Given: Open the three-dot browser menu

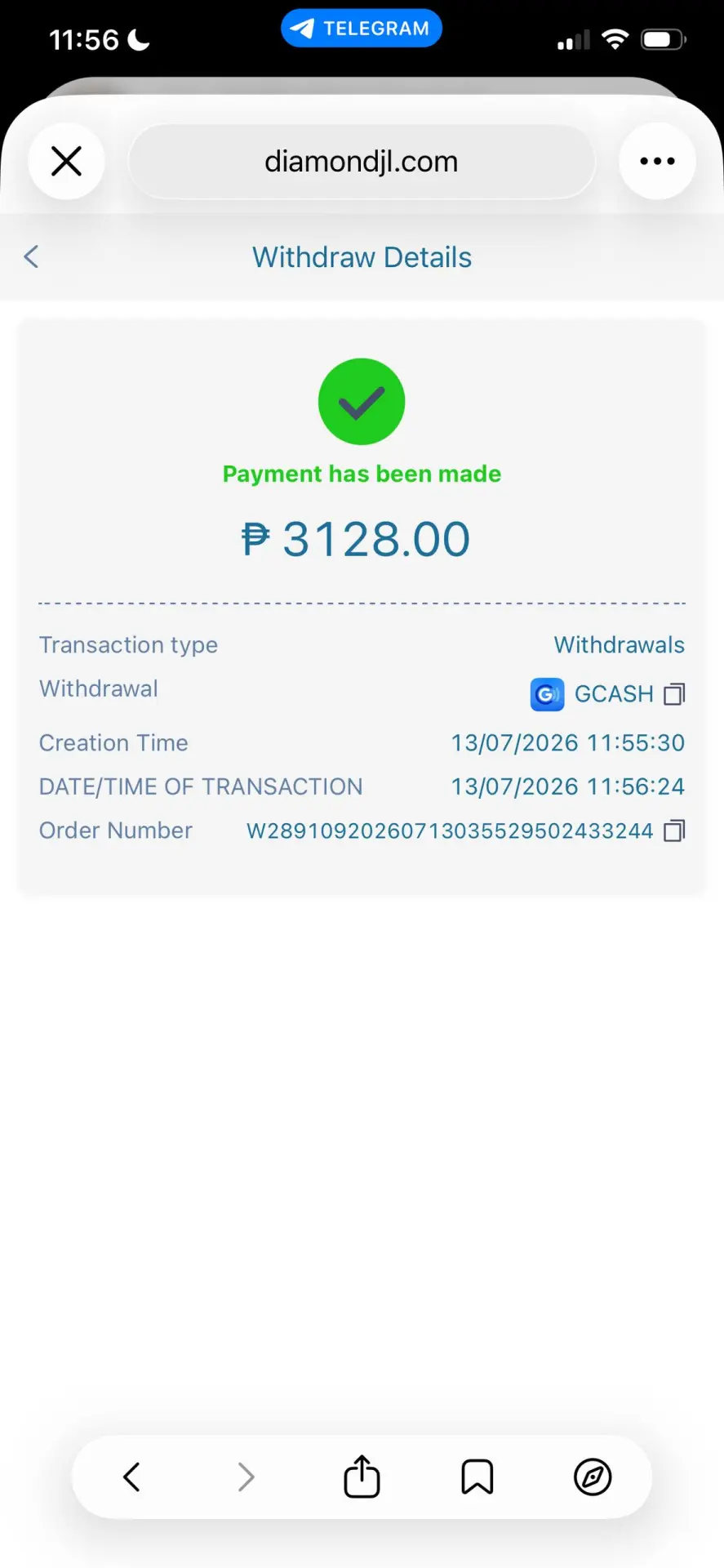Looking at the screenshot, I should (657, 161).
